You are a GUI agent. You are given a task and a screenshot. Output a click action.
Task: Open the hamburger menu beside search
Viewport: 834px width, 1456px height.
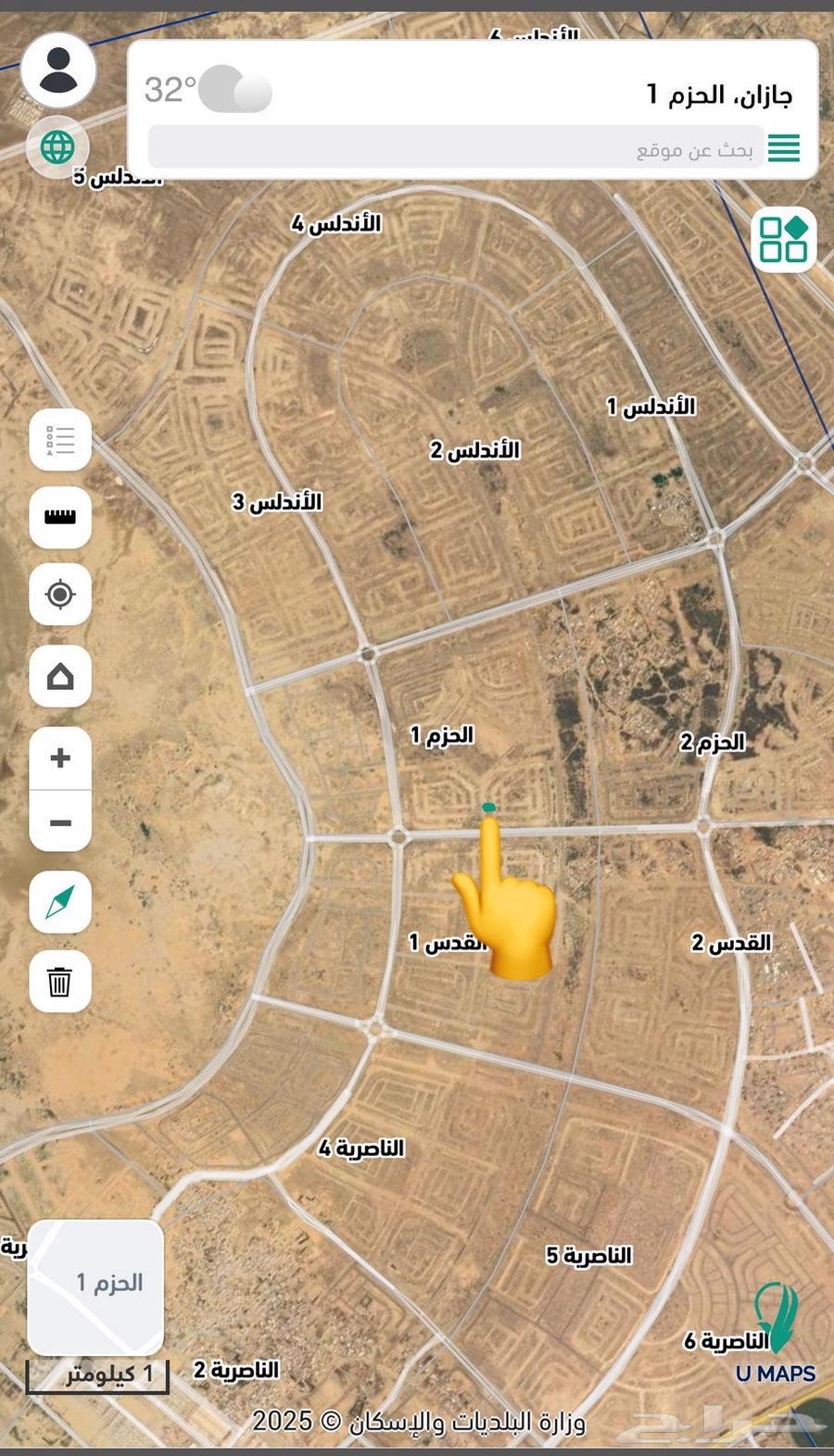coord(783,148)
